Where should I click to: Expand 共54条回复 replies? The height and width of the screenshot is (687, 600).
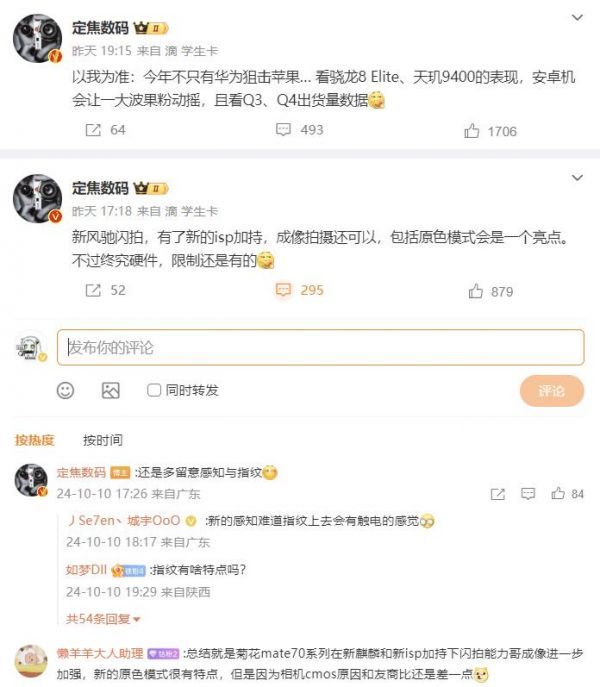point(104,618)
